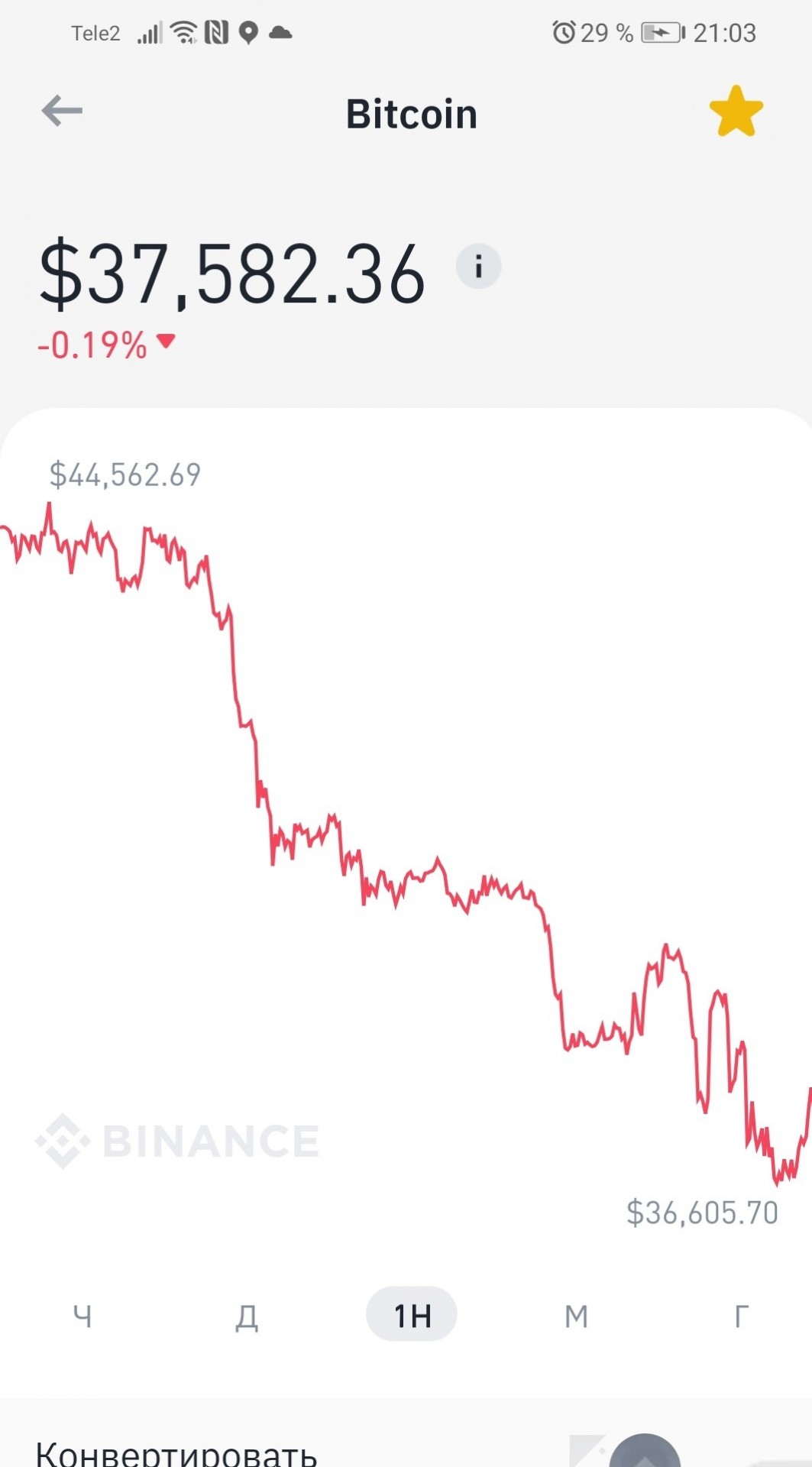Image resolution: width=812 pixels, height=1467 pixels.
Task: Open the price info icon
Action: click(x=479, y=267)
